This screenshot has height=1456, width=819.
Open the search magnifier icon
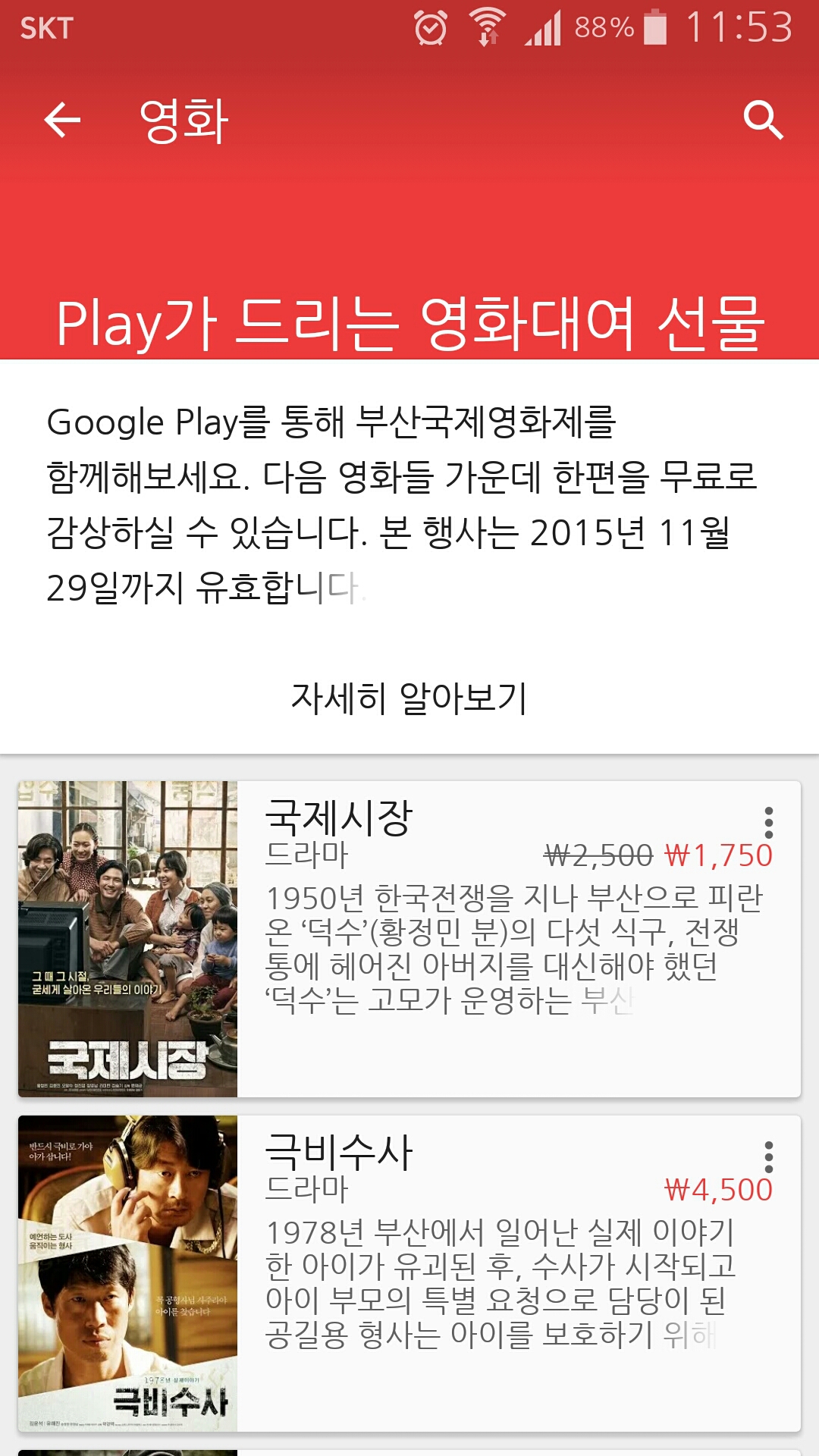pyautogui.click(x=762, y=121)
